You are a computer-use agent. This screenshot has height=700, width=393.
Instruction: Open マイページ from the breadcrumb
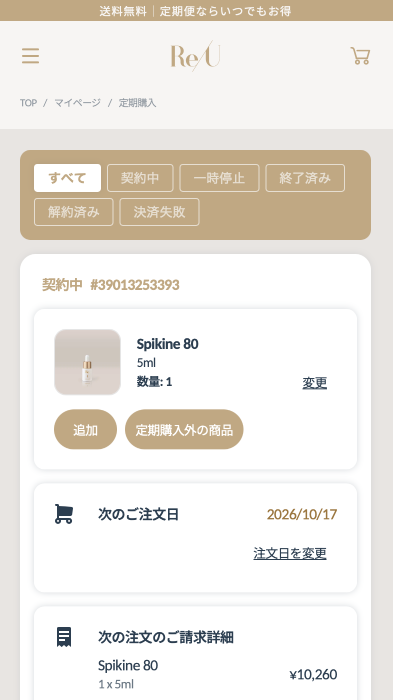point(77,103)
